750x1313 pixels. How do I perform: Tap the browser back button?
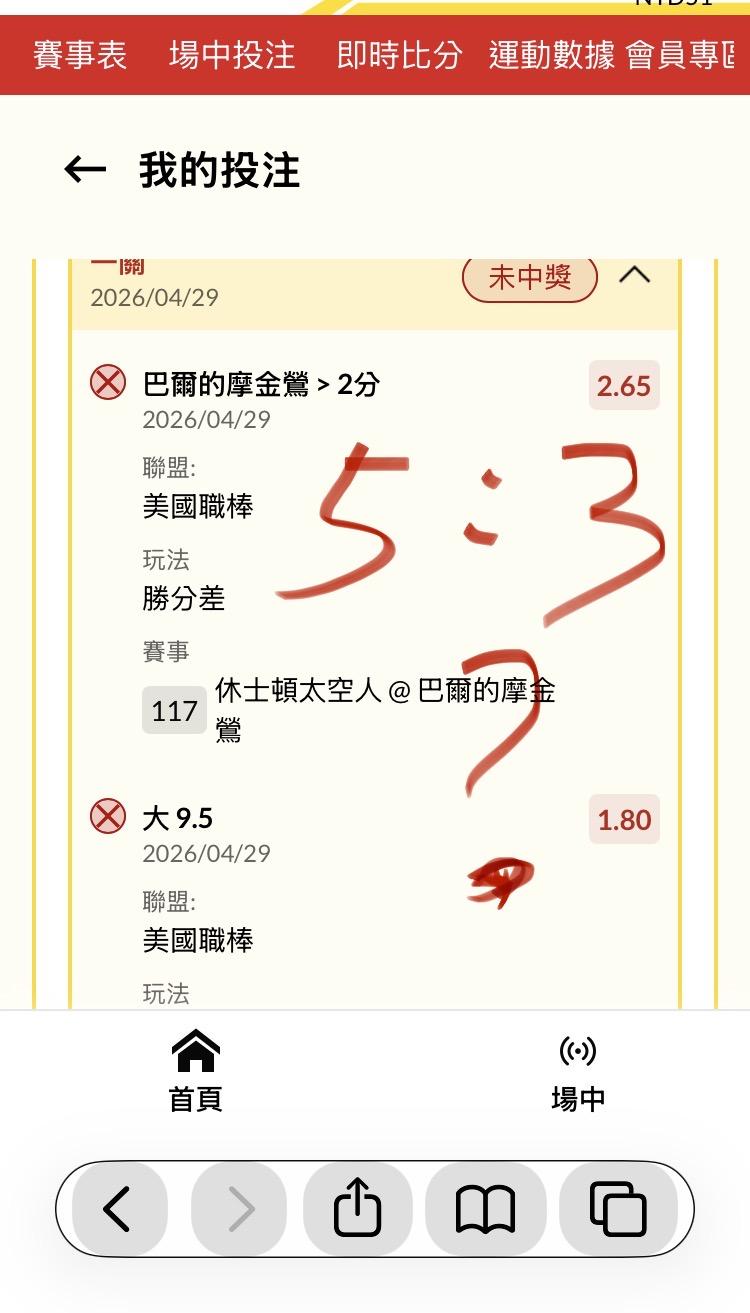click(x=117, y=1209)
